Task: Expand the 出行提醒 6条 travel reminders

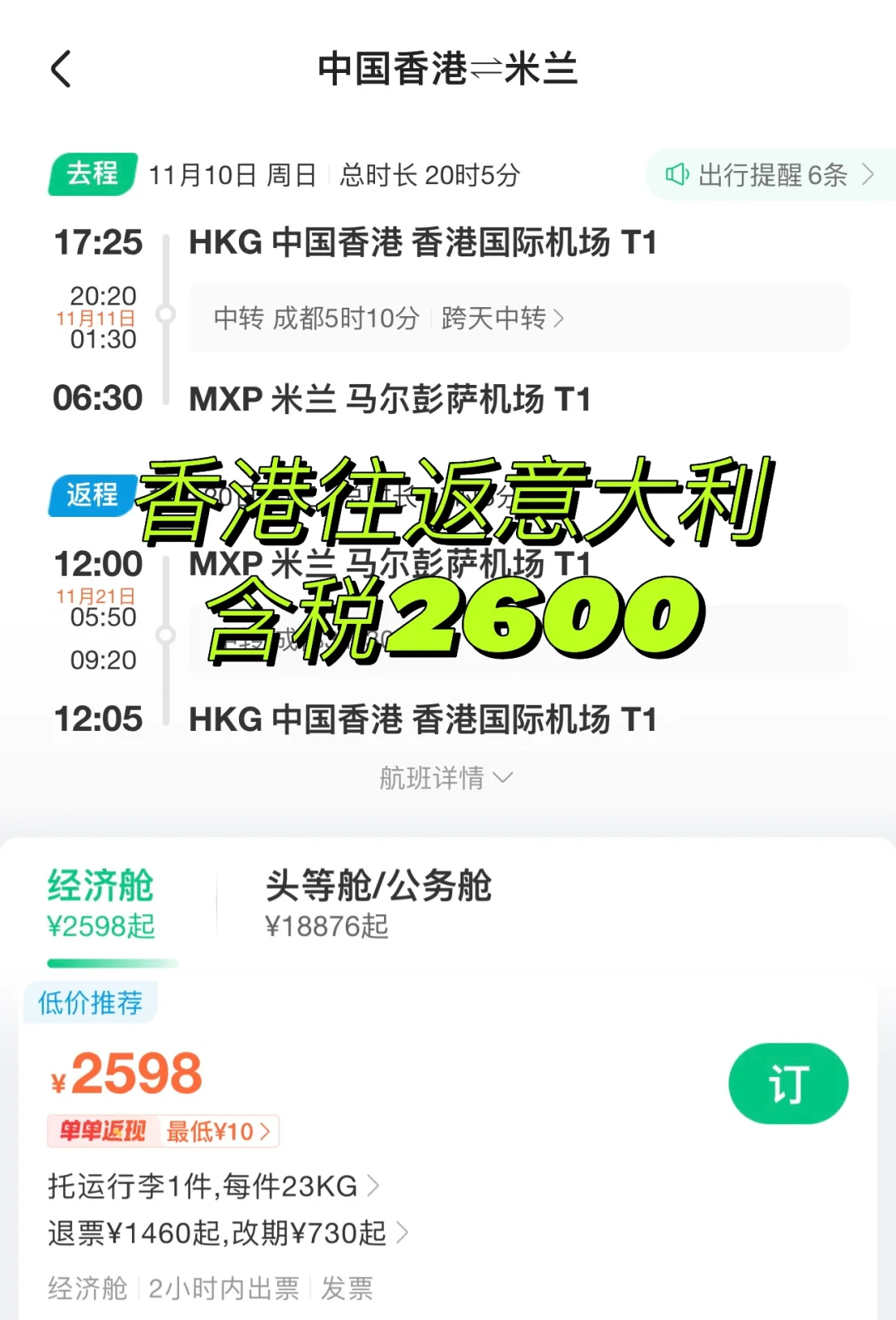Action: pos(767,175)
